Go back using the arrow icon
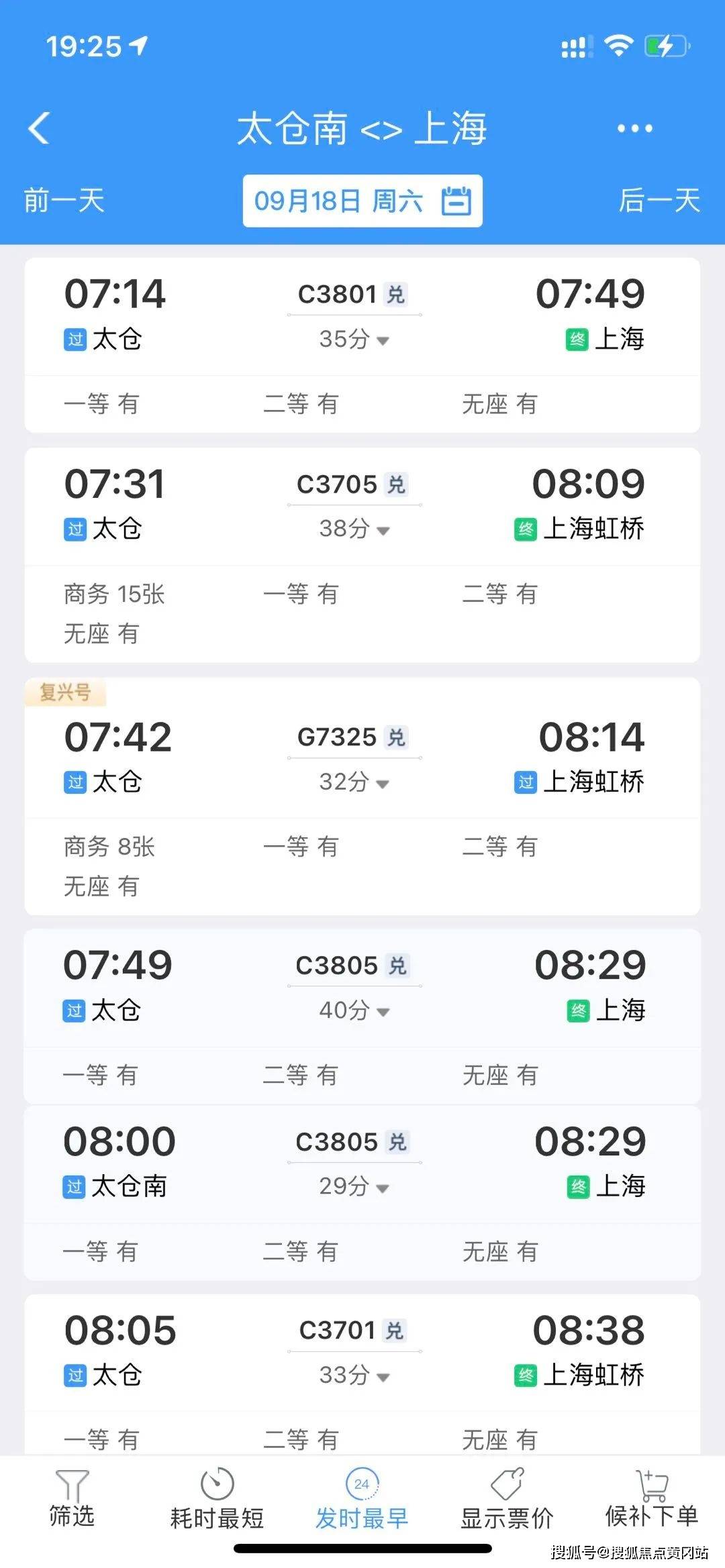Image resolution: width=725 pixels, height=1568 pixels. point(39,127)
